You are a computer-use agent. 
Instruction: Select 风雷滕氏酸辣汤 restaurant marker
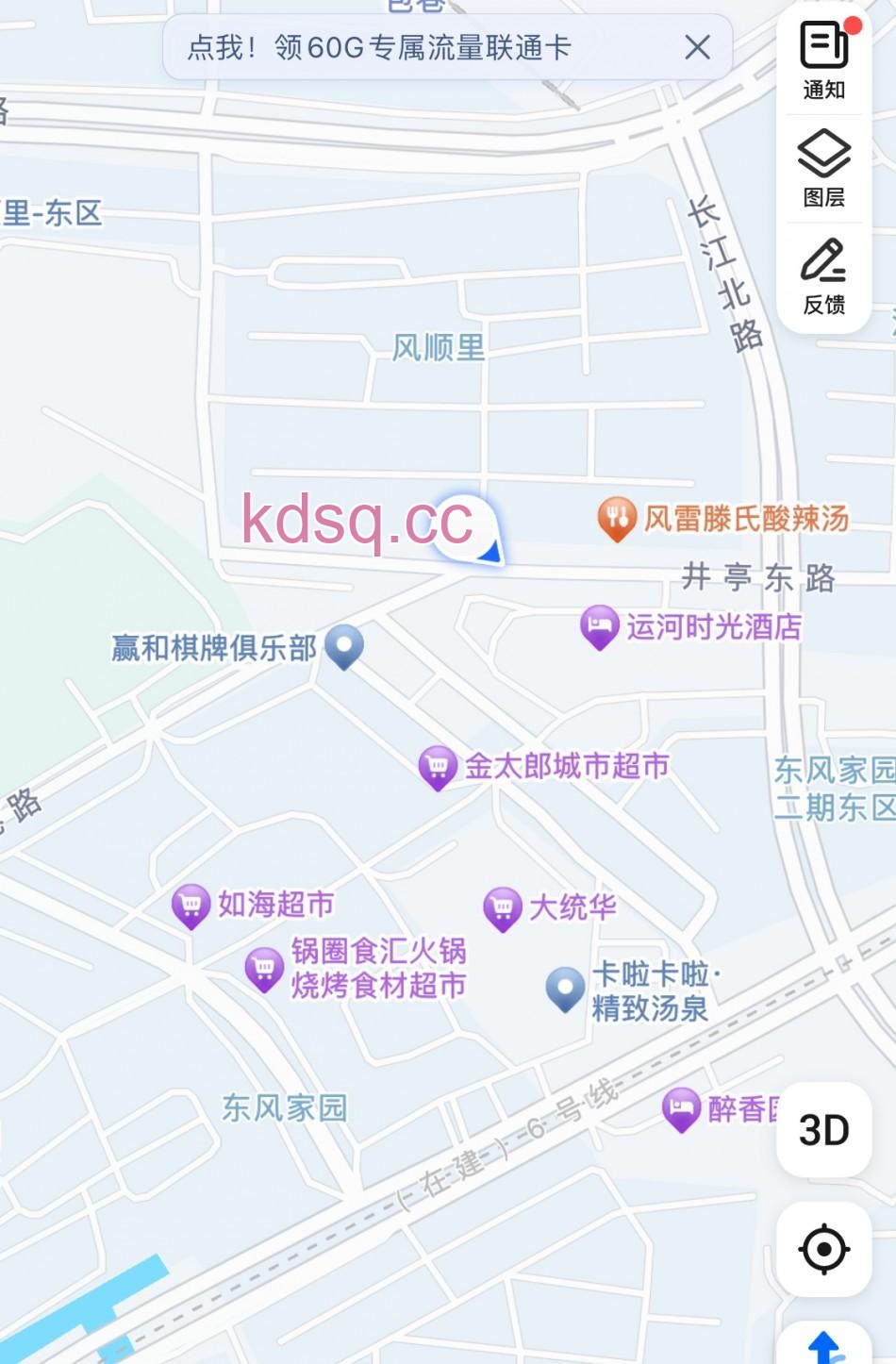coord(617,518)
